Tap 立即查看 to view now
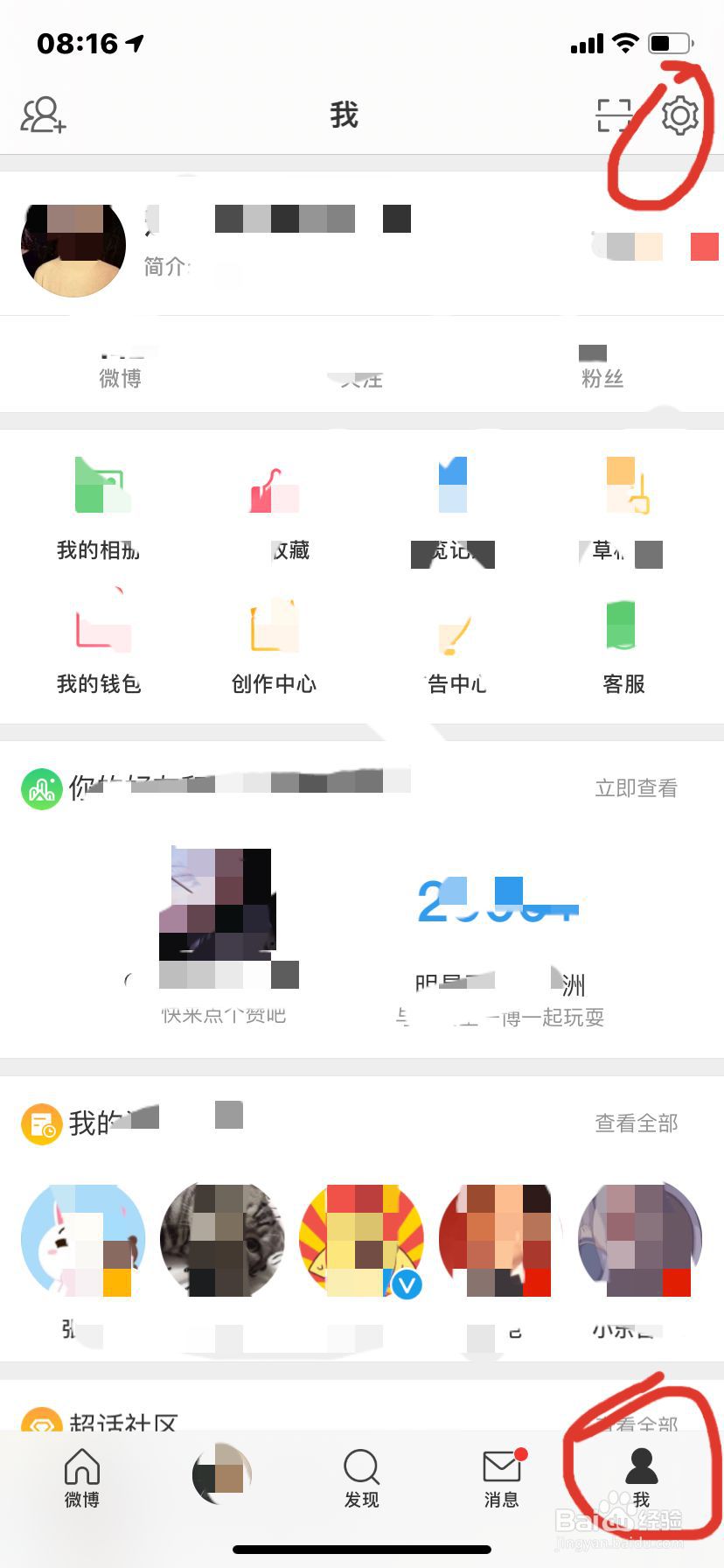 [637, 787]
